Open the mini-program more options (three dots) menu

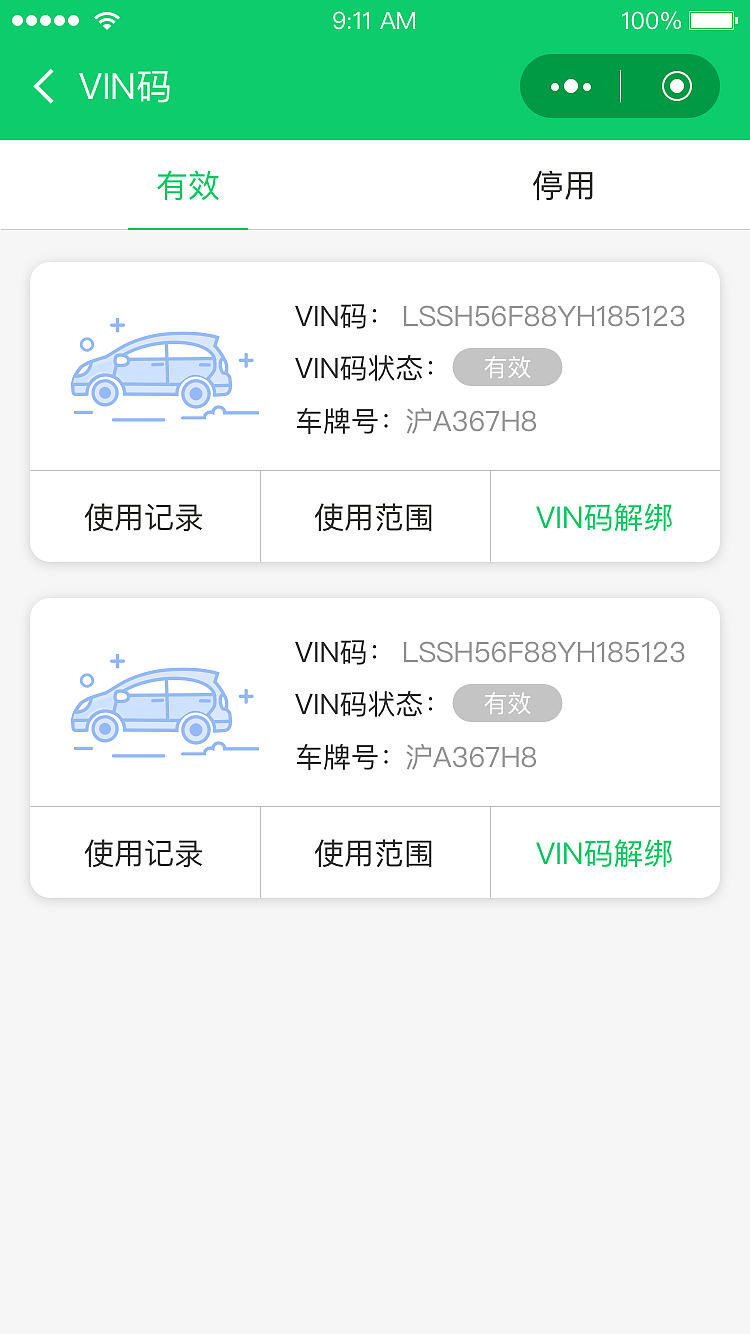(568, 86)
